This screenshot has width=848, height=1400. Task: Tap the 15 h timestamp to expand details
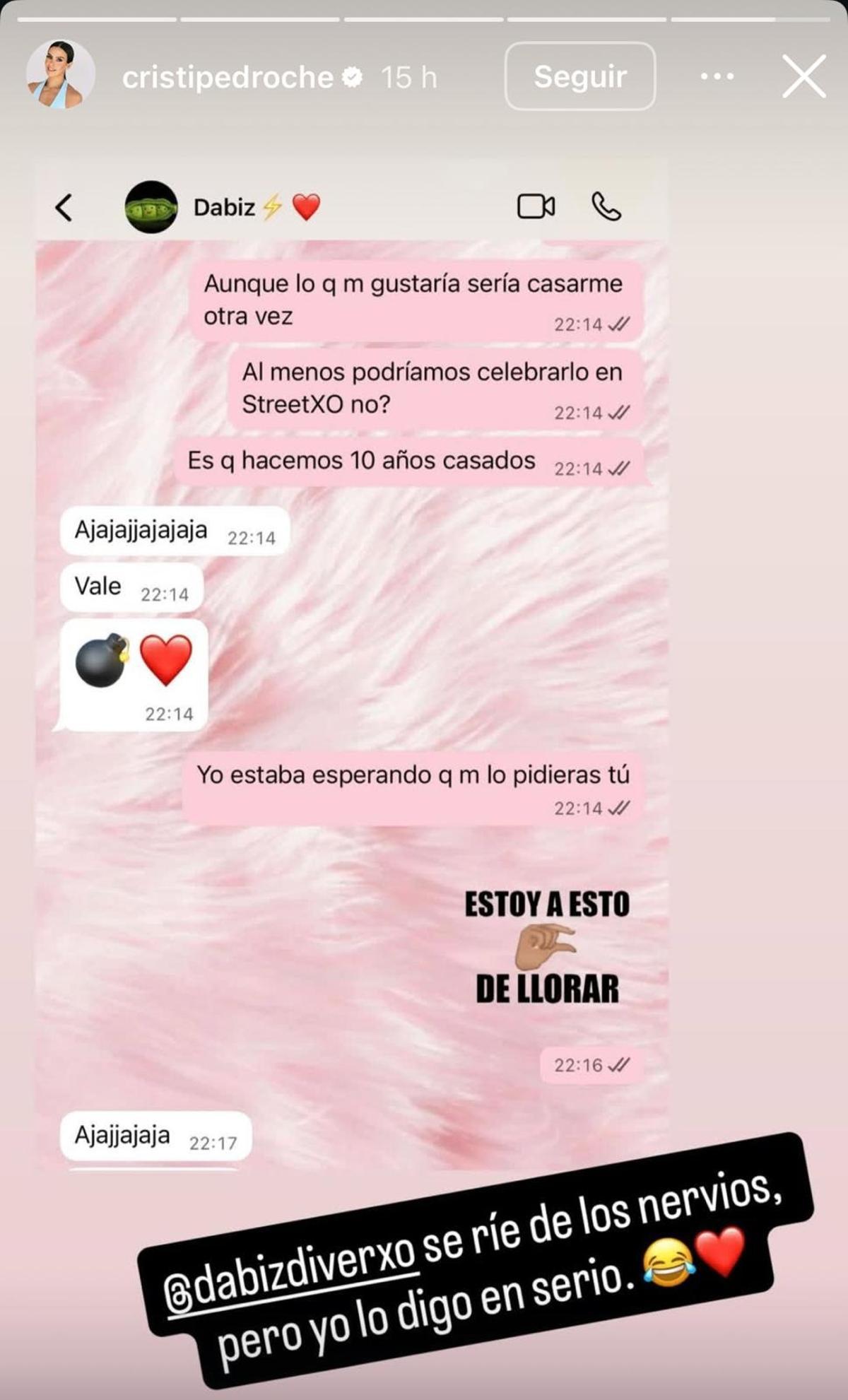pyautogui.click(x=408, y=78)
